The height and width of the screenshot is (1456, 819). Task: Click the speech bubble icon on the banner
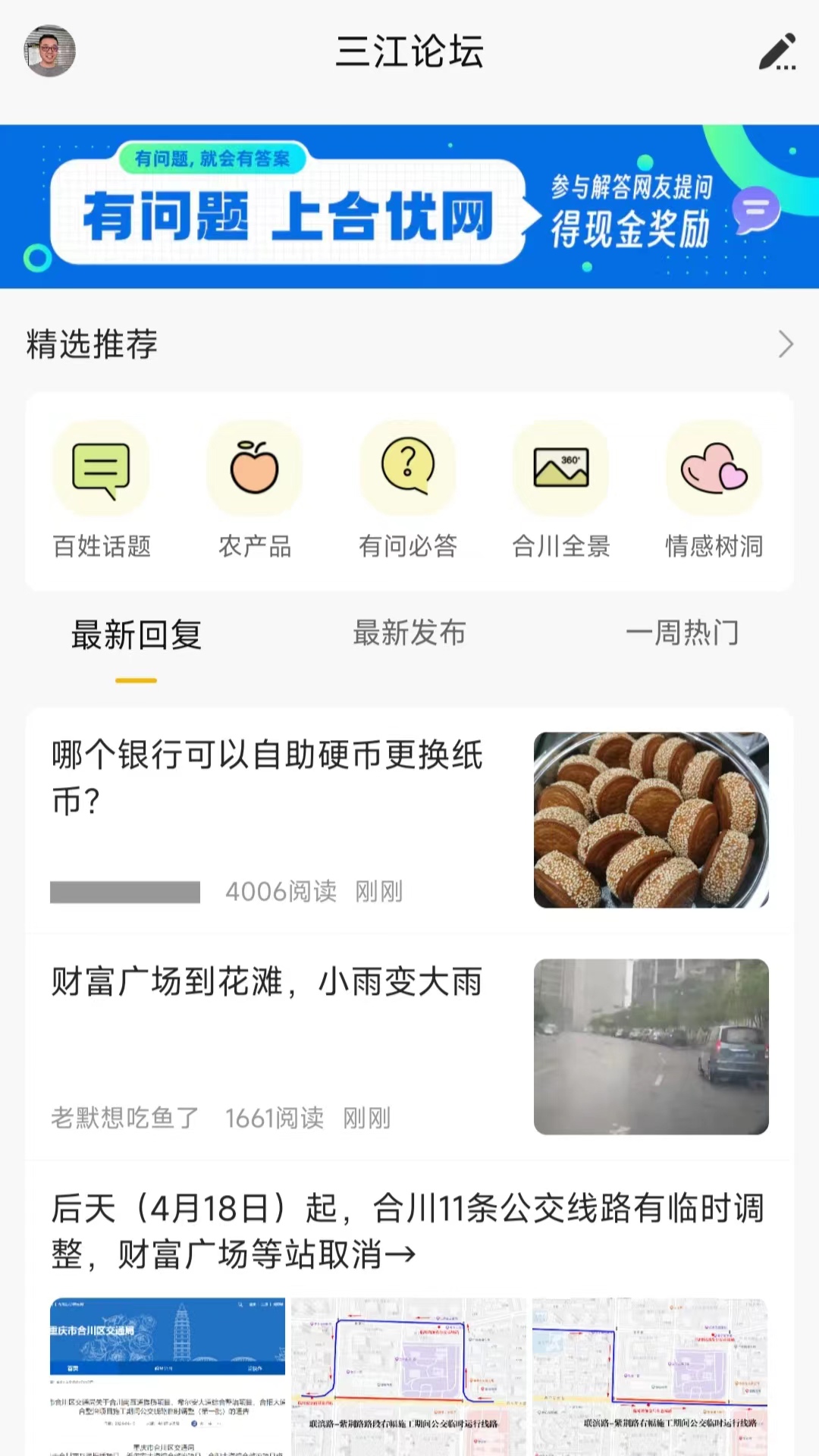point(755,216)
